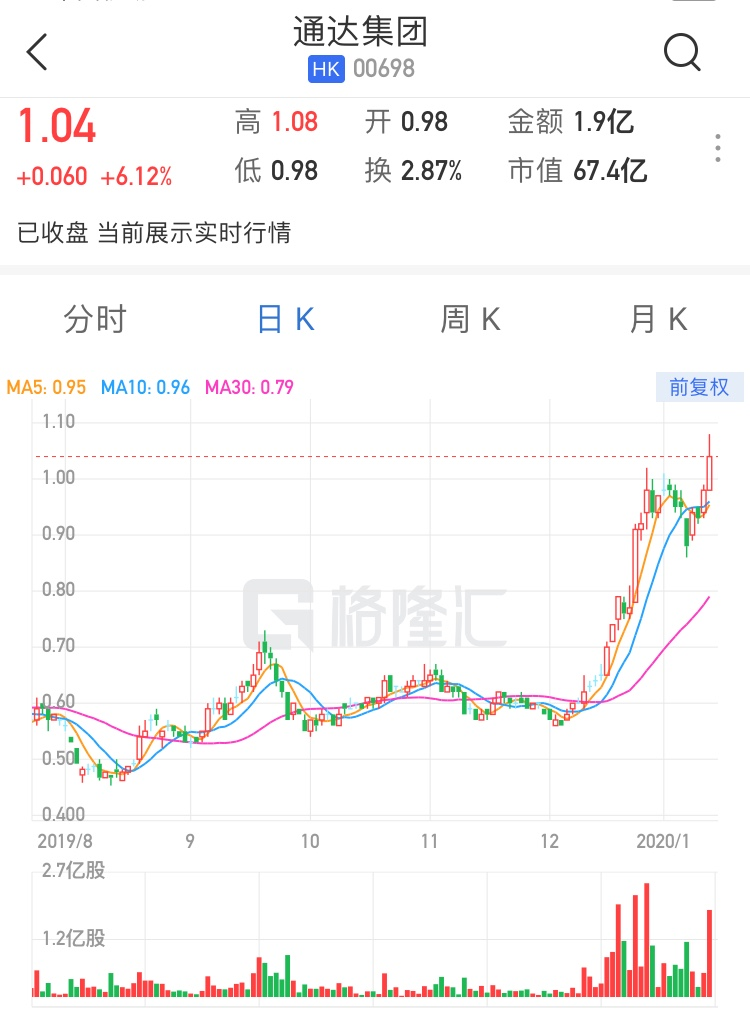Viewport: 750px width, 1015px height.
Task: Open the three-dot overflow menu
Action: [x=717, y=148]
